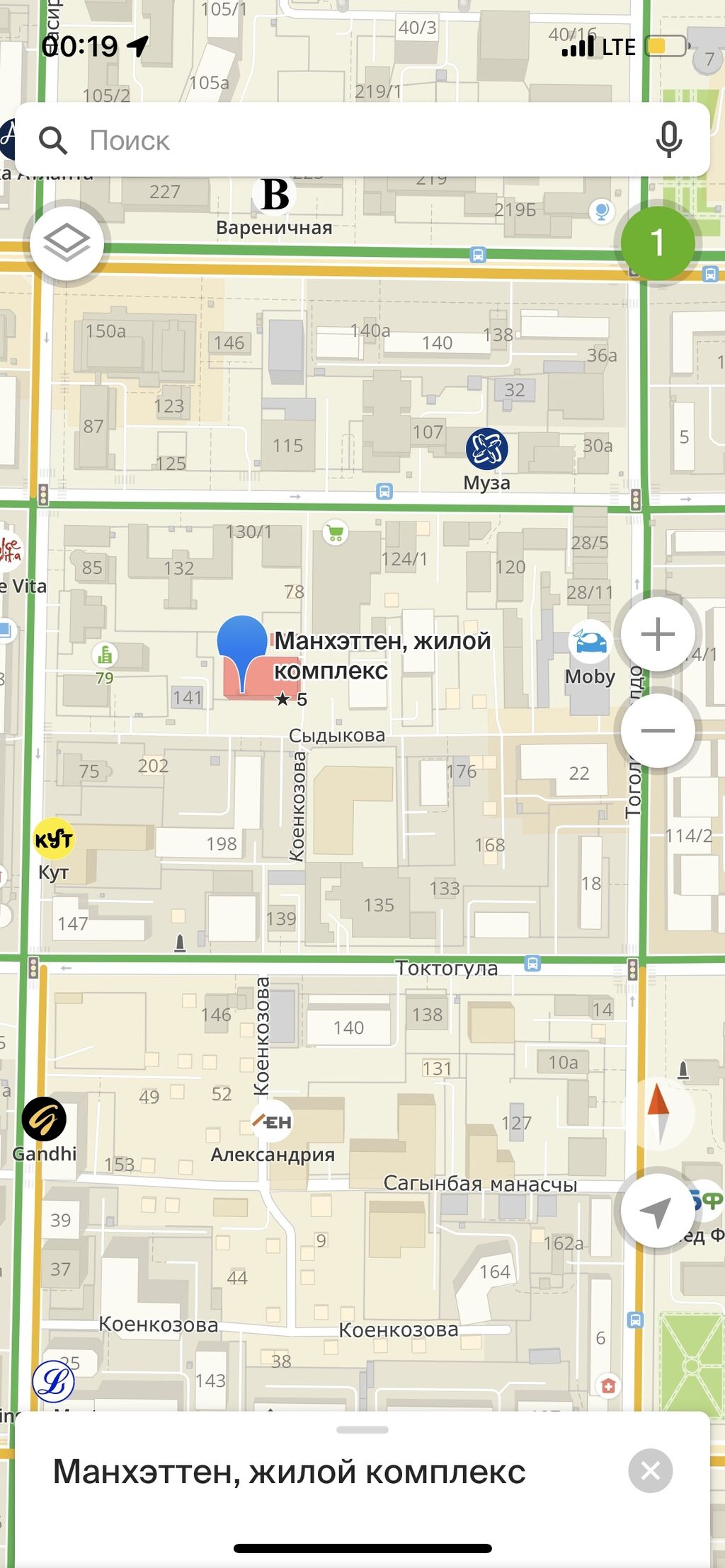Open the Муза place marker
The height and width of the screenshot is (1568, 725).
pos(486,449)
